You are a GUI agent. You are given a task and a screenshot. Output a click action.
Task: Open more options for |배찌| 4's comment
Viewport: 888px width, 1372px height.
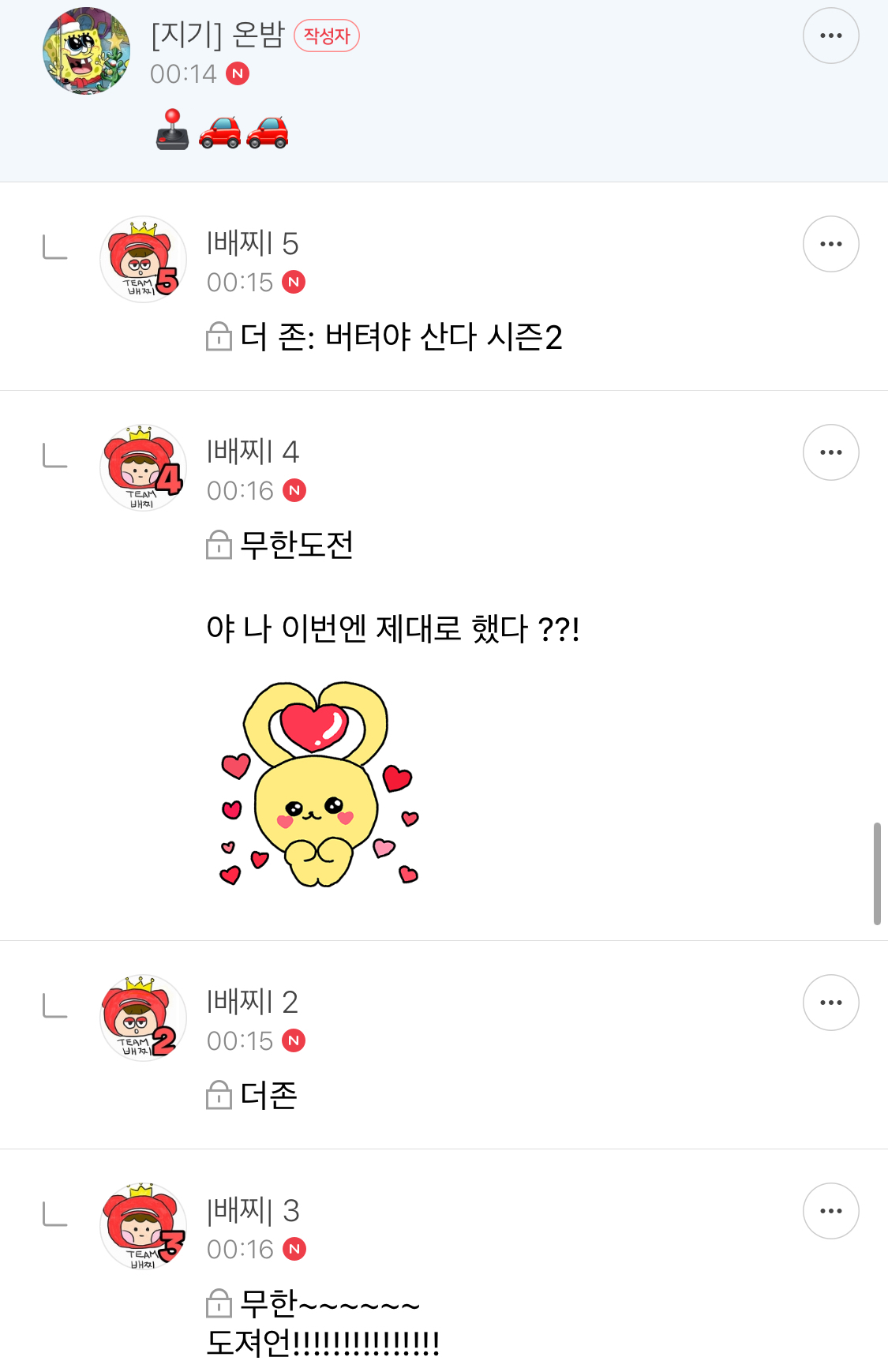pos(830,452)
